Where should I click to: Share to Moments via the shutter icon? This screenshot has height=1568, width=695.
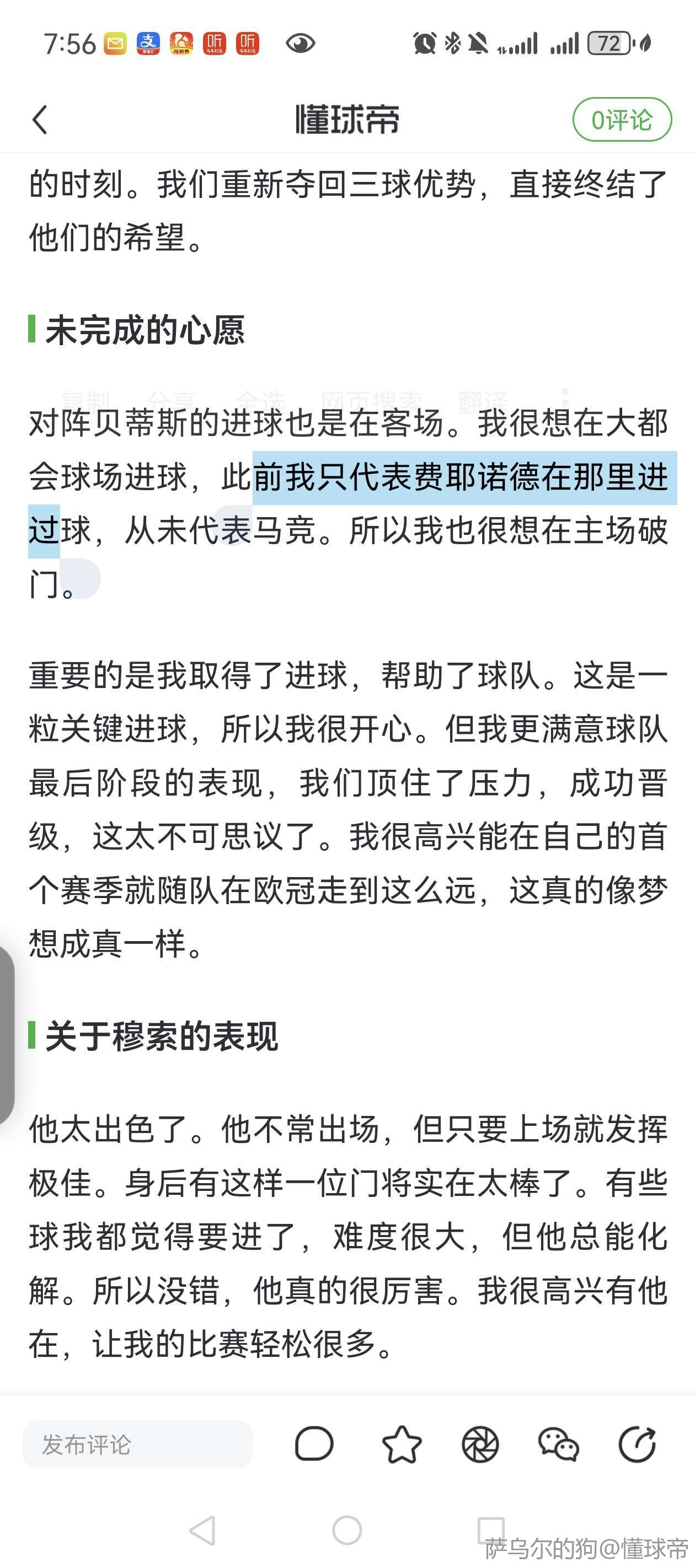click(480, 1444)
